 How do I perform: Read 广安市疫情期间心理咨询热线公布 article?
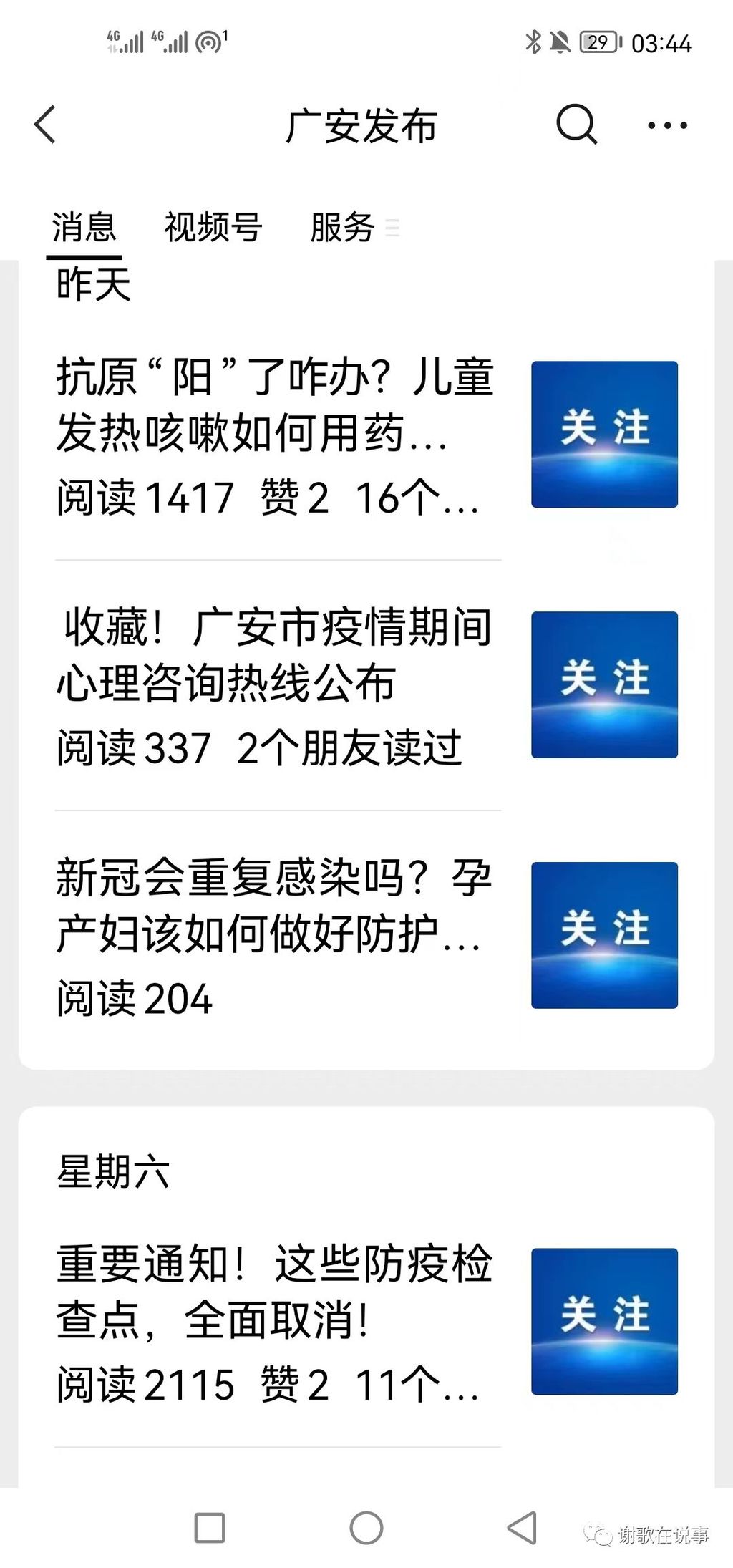point(276,654)
